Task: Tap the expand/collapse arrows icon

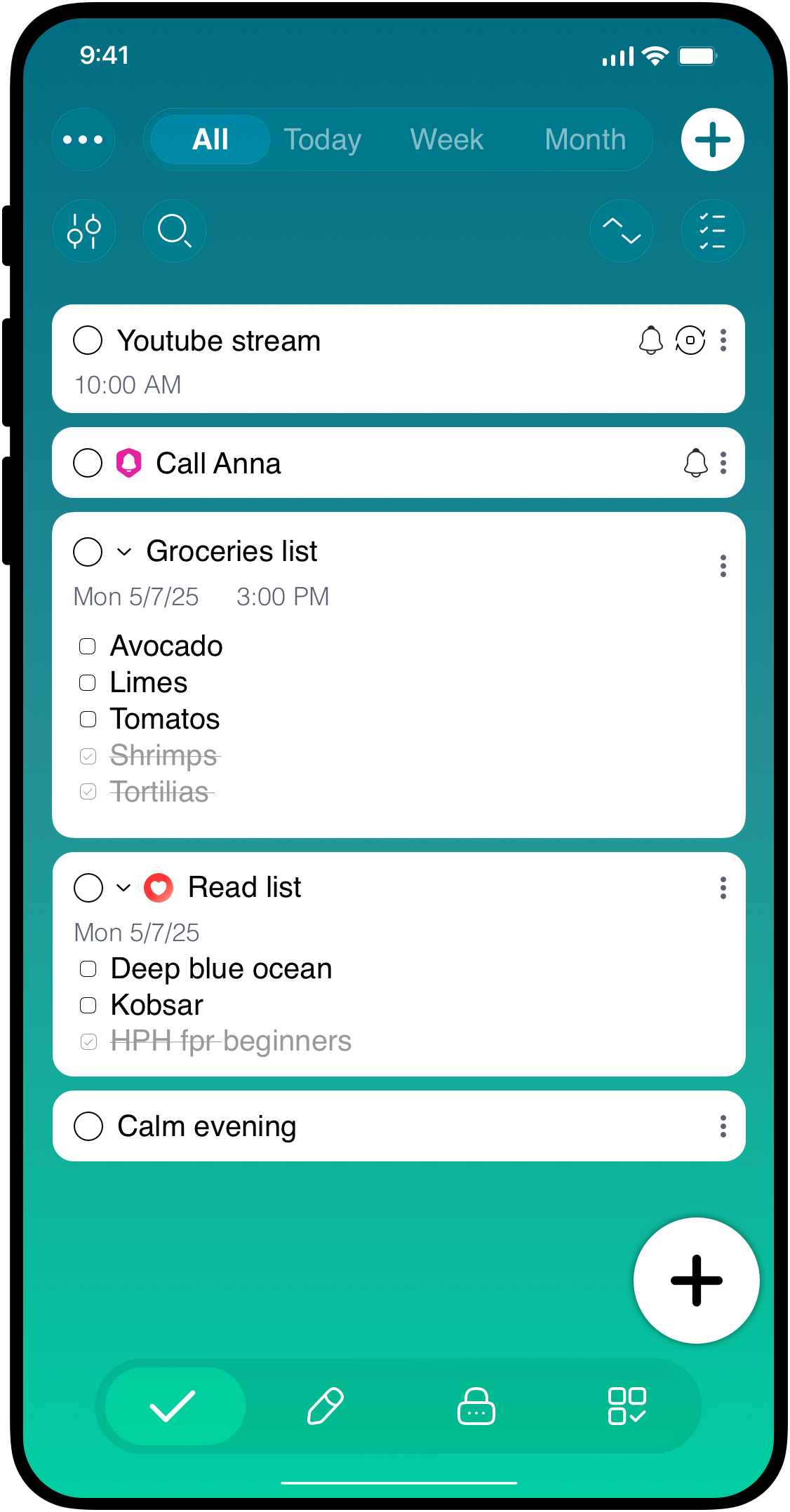Action: click(x=622, y=231)
